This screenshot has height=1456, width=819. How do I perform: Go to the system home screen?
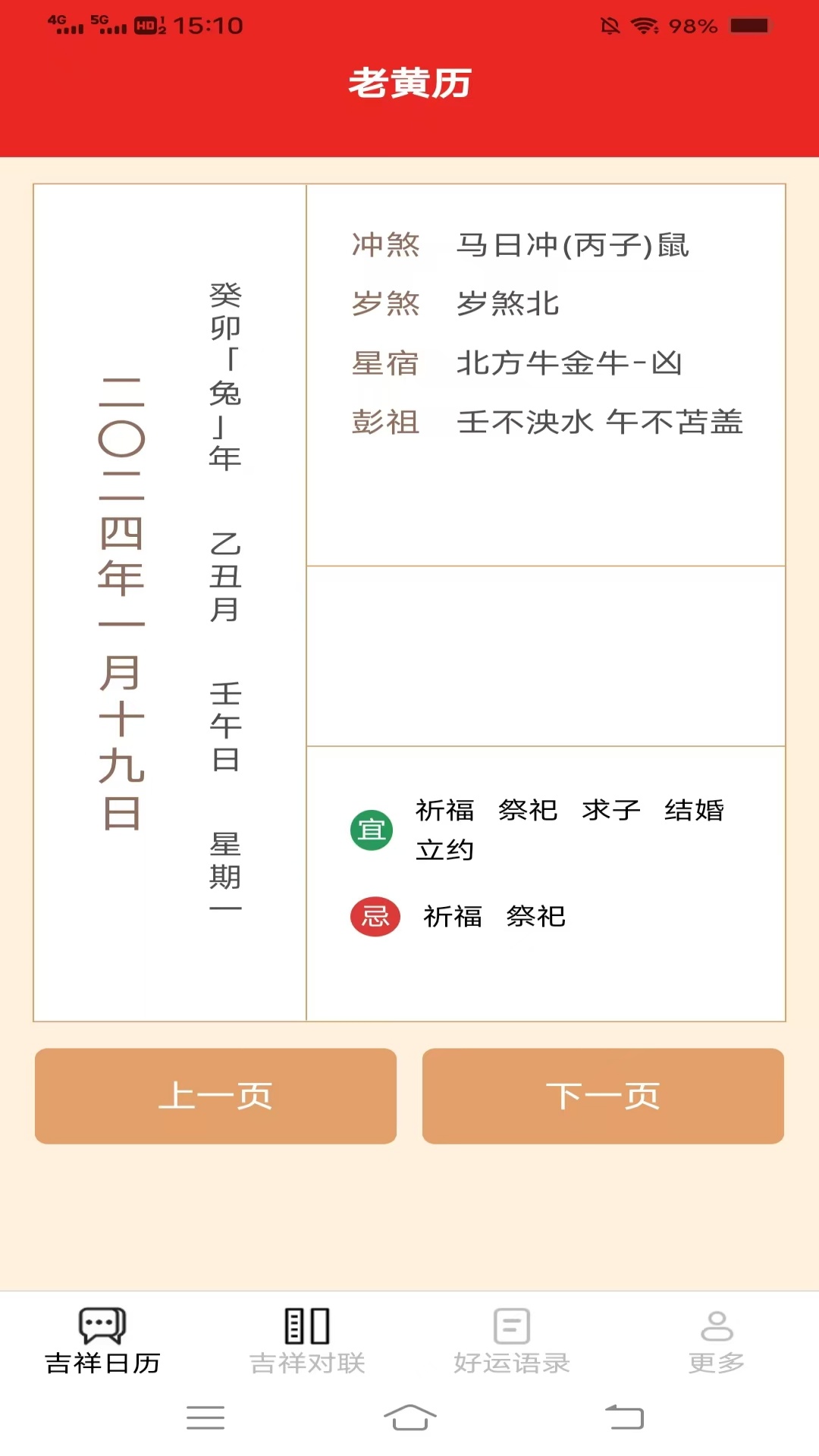tap(409, 1417)
